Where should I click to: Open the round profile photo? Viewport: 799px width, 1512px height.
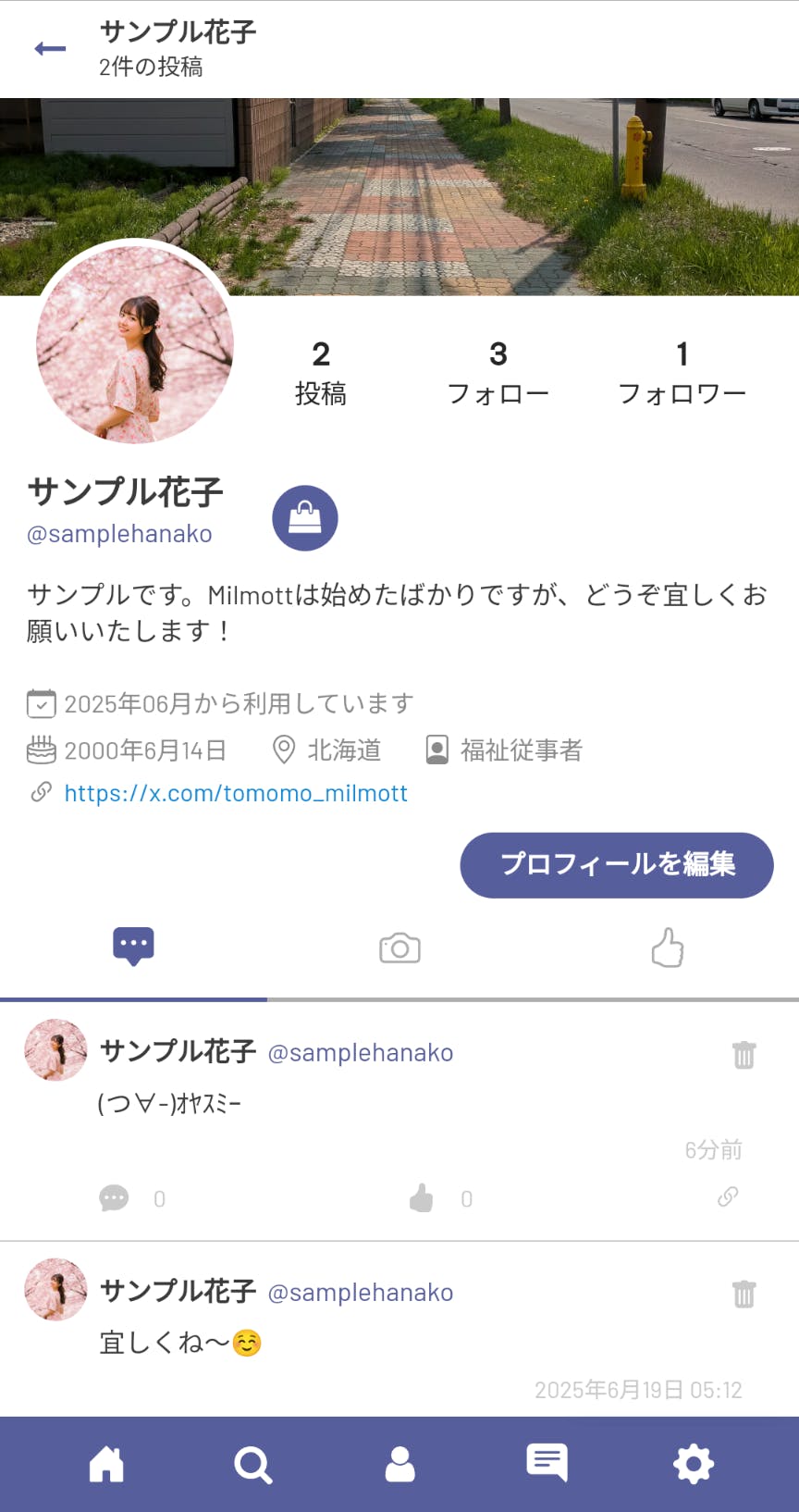135,344
